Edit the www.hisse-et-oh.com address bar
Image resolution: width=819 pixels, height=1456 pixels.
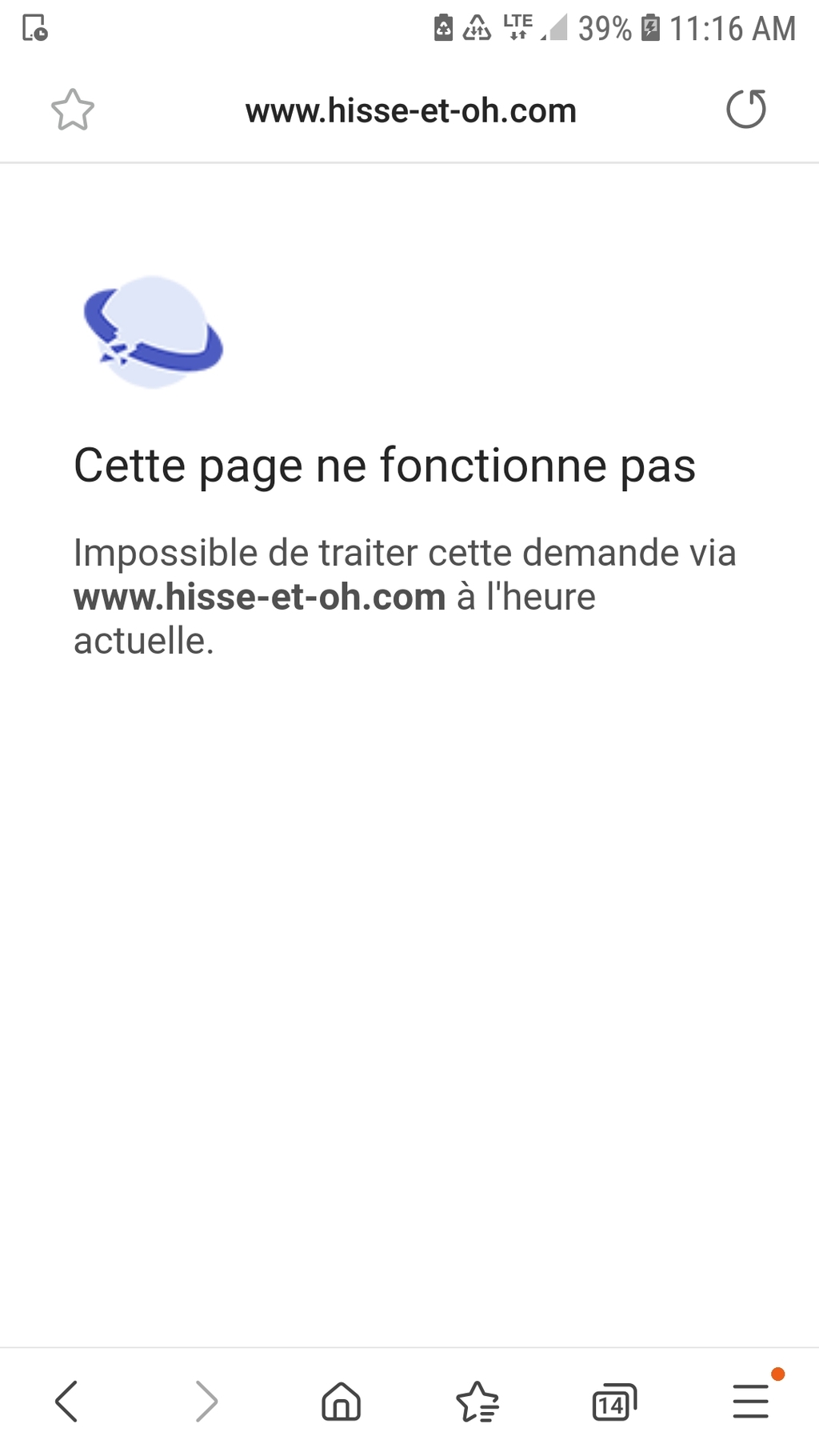[x=410, y=110]
